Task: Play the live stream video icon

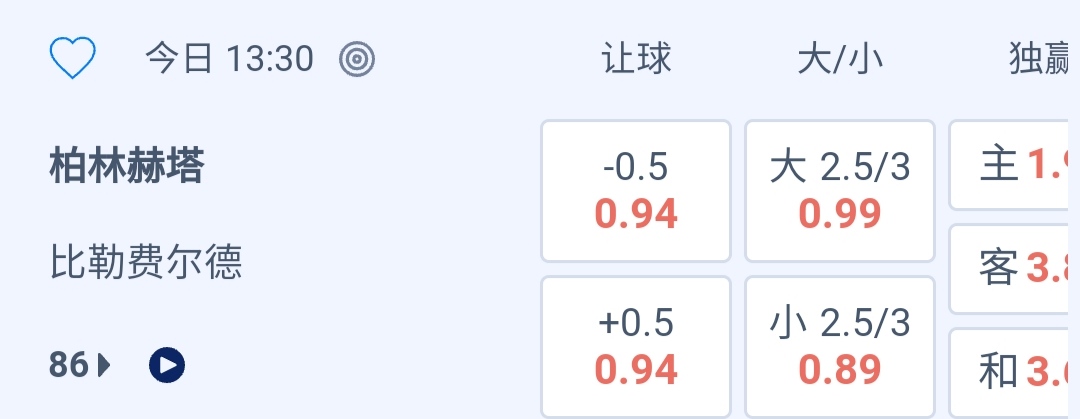Action: pyautogui.click(x=167, y=366)
